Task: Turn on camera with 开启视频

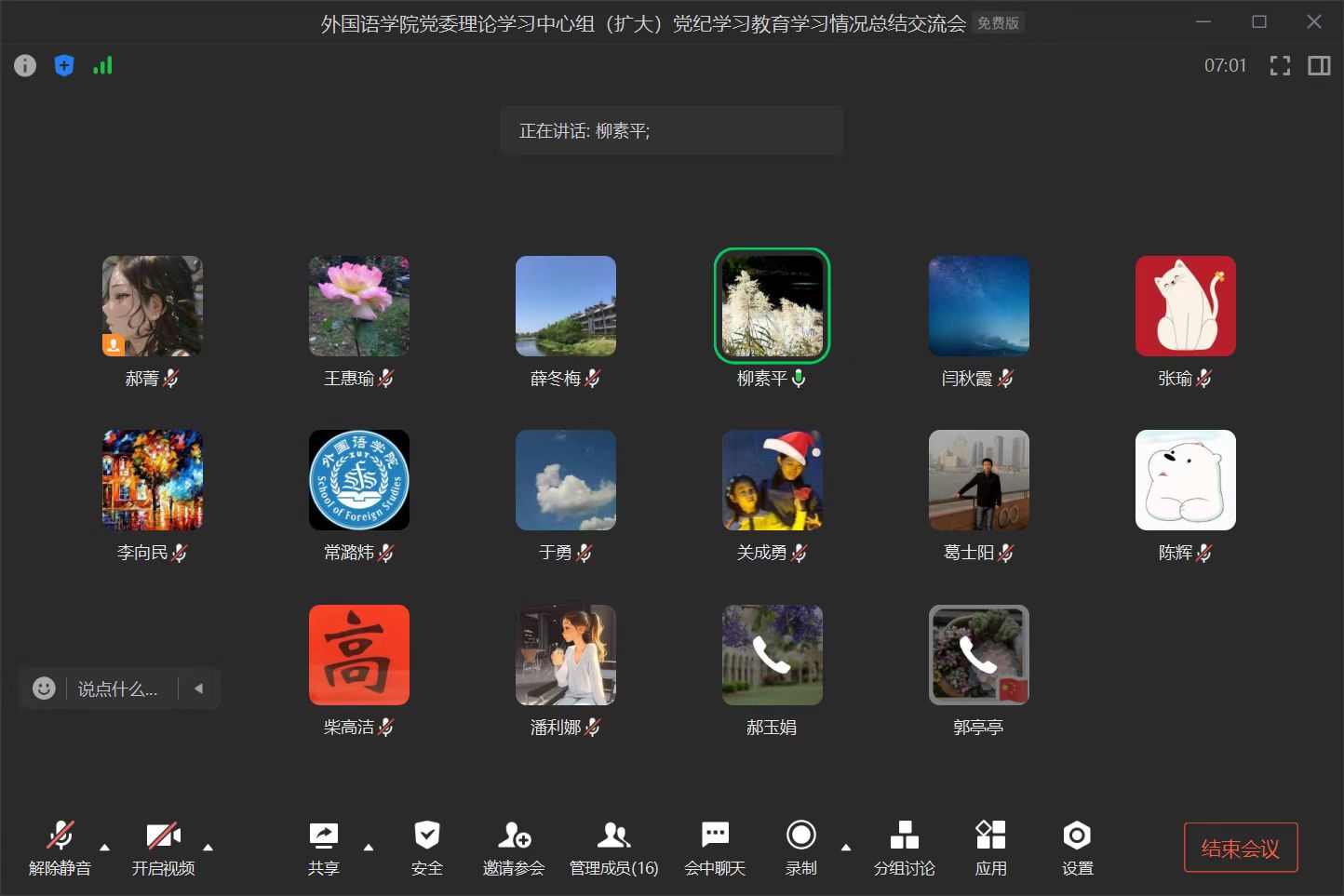Action: pyautogui.click(x=163, y=848)
